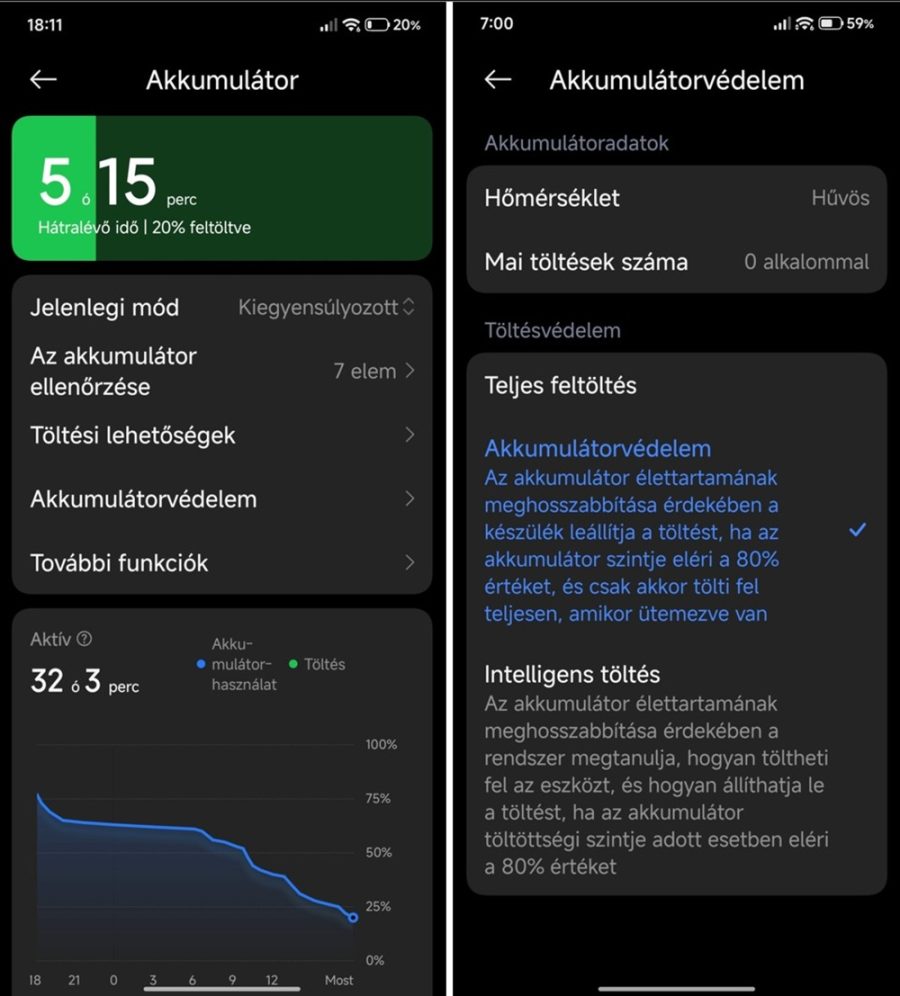Open the Akkumulátorvédelem row with chevron
The width and height of the screenshot is (900, 996).
[x=222, y=499]
